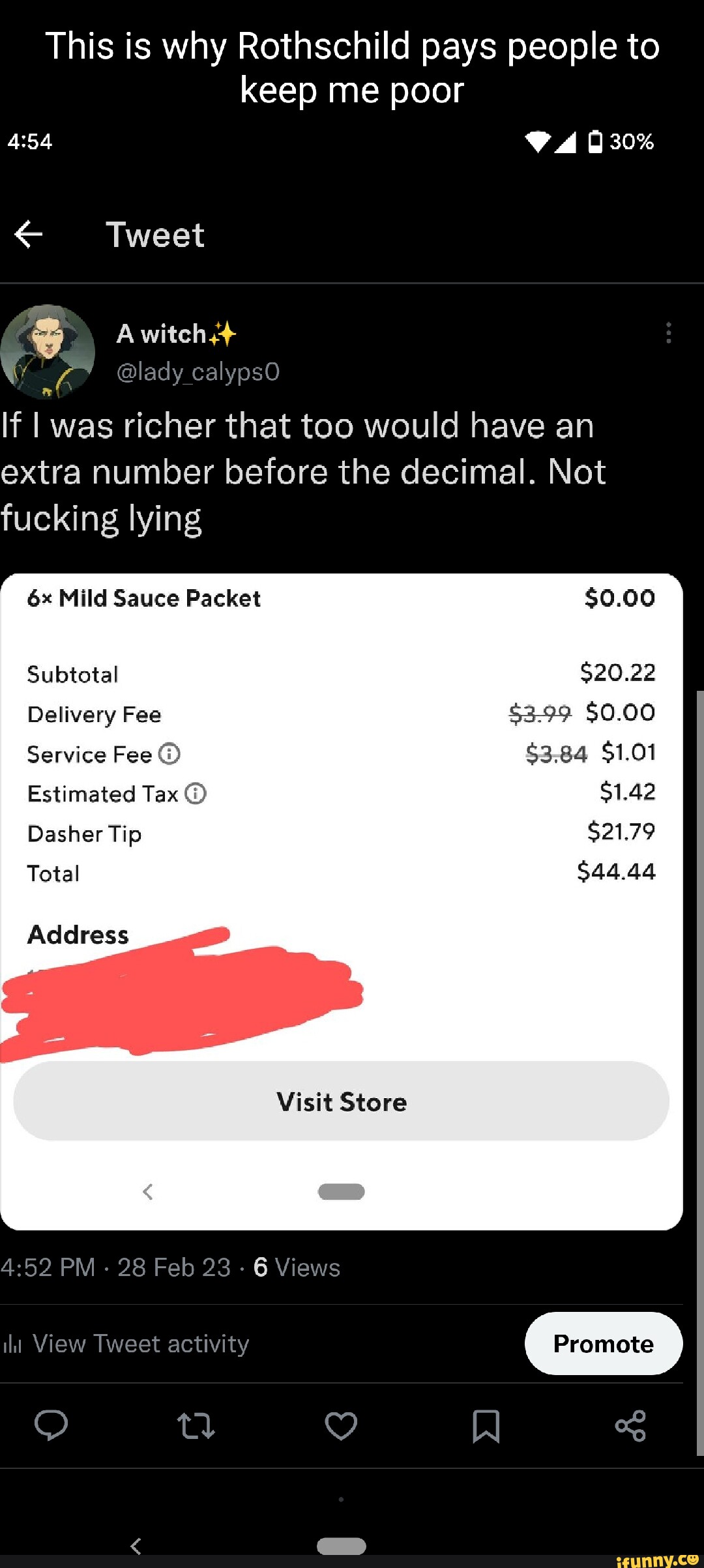
Task: Tap the system back chevron
Action: pos(136,1546)
